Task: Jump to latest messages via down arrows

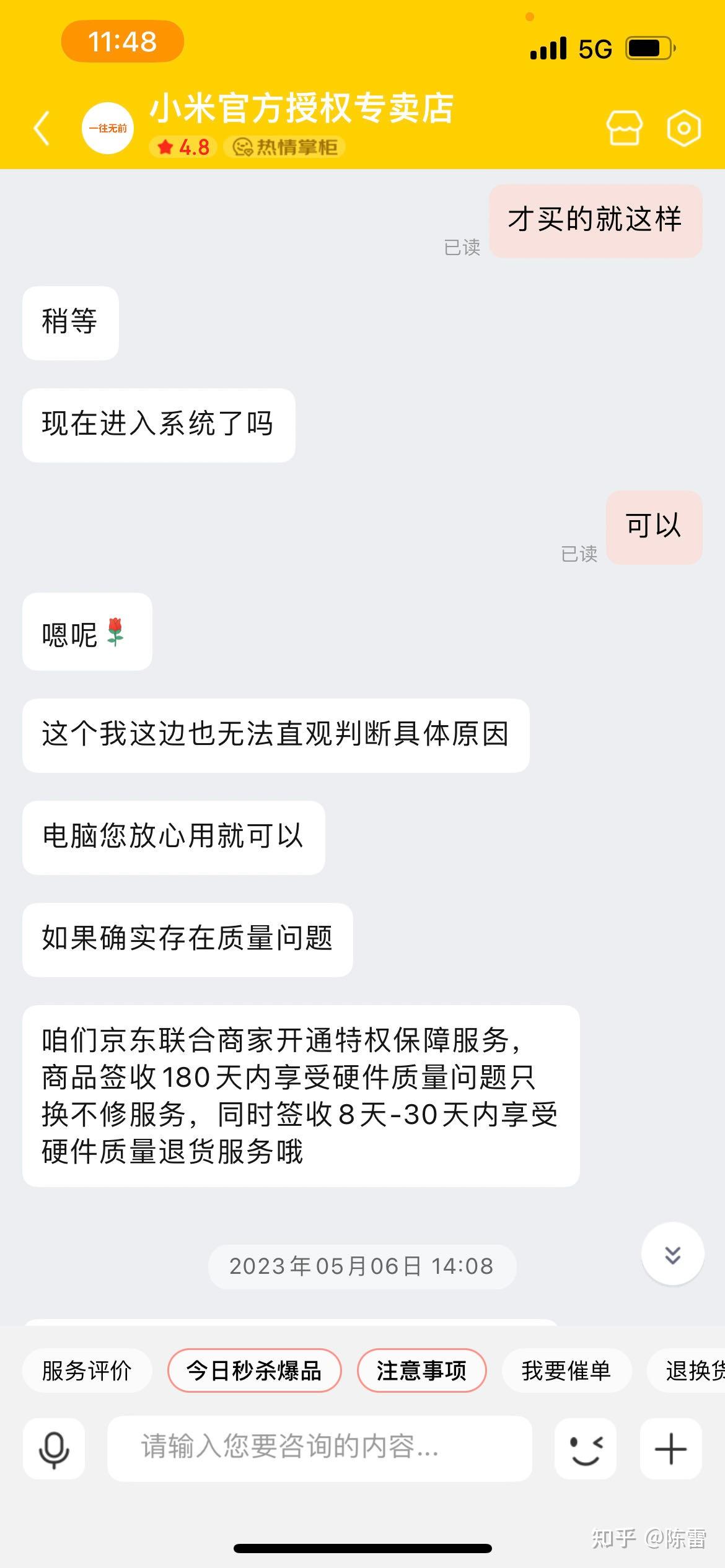Action: coord(672,1254)
